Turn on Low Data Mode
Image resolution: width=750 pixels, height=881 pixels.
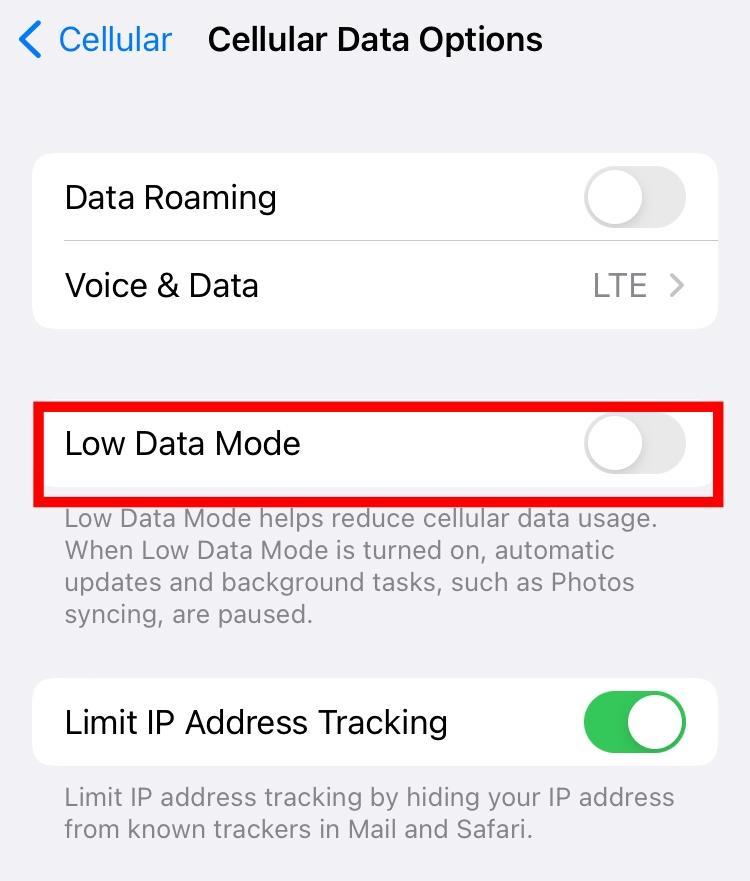pyautogui.click(x=634, y=444)
